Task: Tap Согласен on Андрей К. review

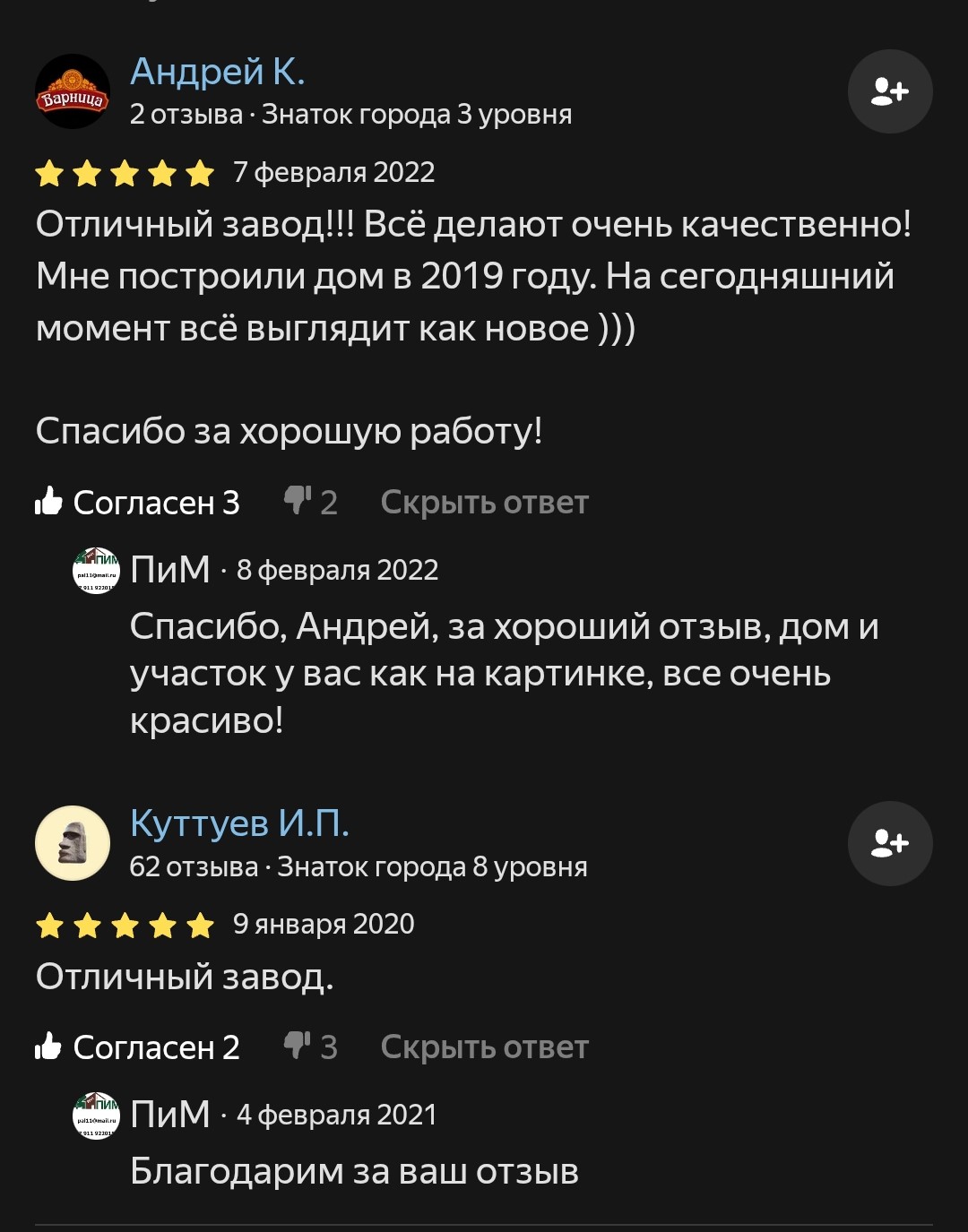Action: [x=137, y=502]
